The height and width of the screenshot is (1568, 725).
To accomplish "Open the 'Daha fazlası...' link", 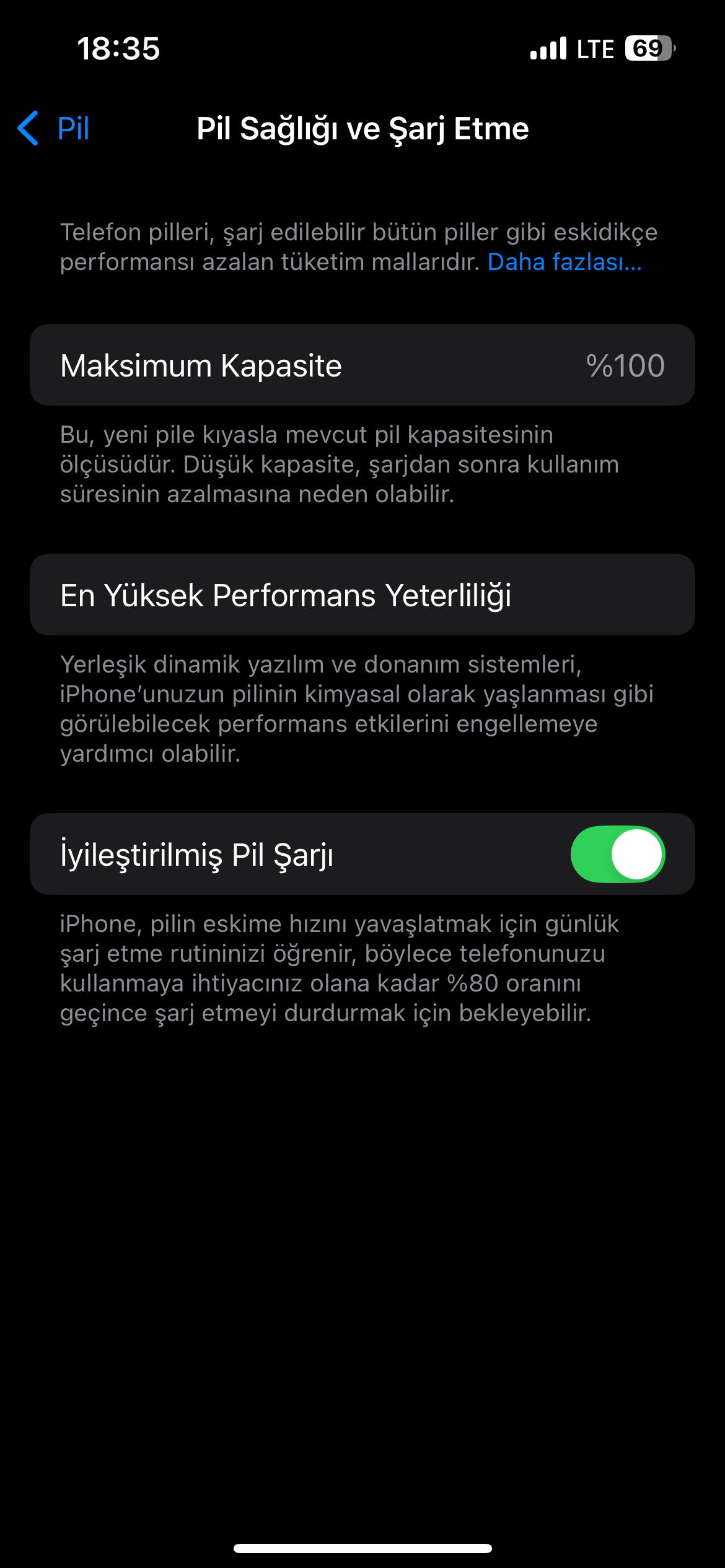I will click(x=564, y=262).
